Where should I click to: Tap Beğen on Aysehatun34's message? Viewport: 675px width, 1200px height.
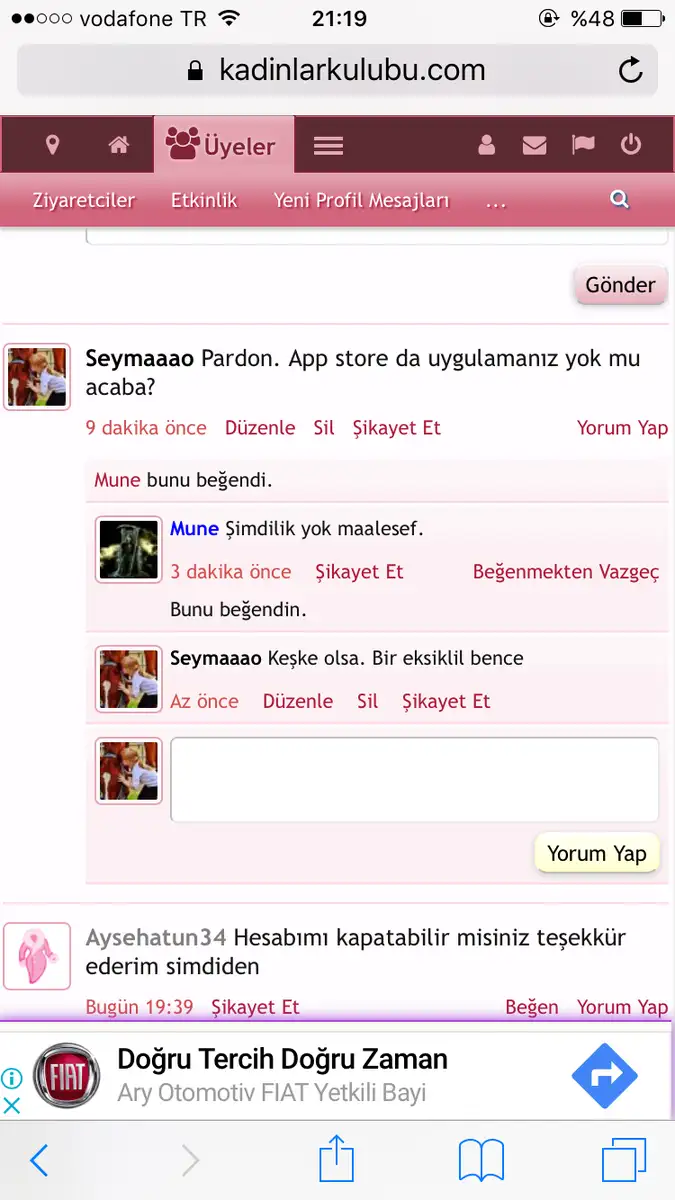(x=532, y=1007)
